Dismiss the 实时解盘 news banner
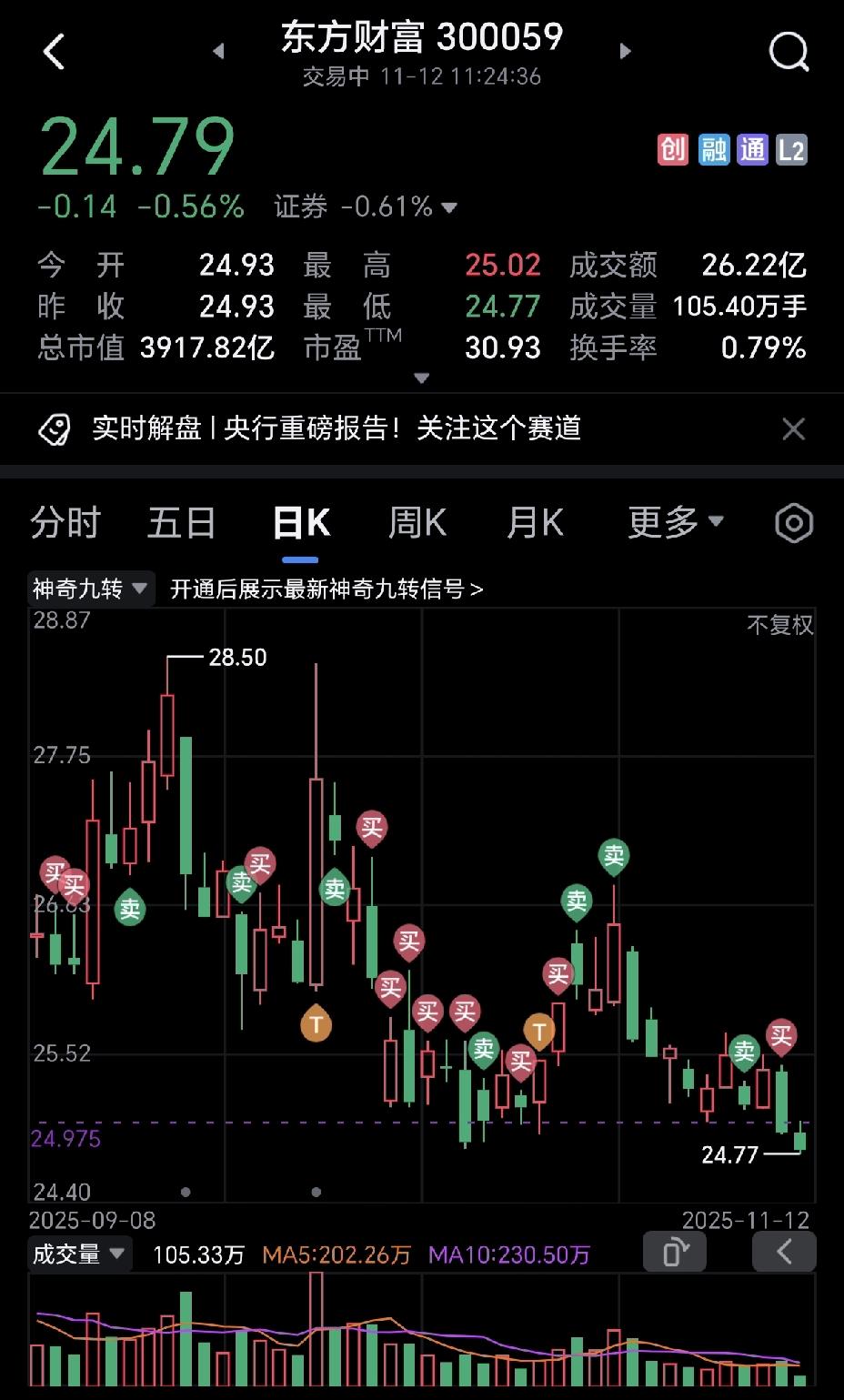This screenshot has height=1400, width=844. click(x=792, y=428)
